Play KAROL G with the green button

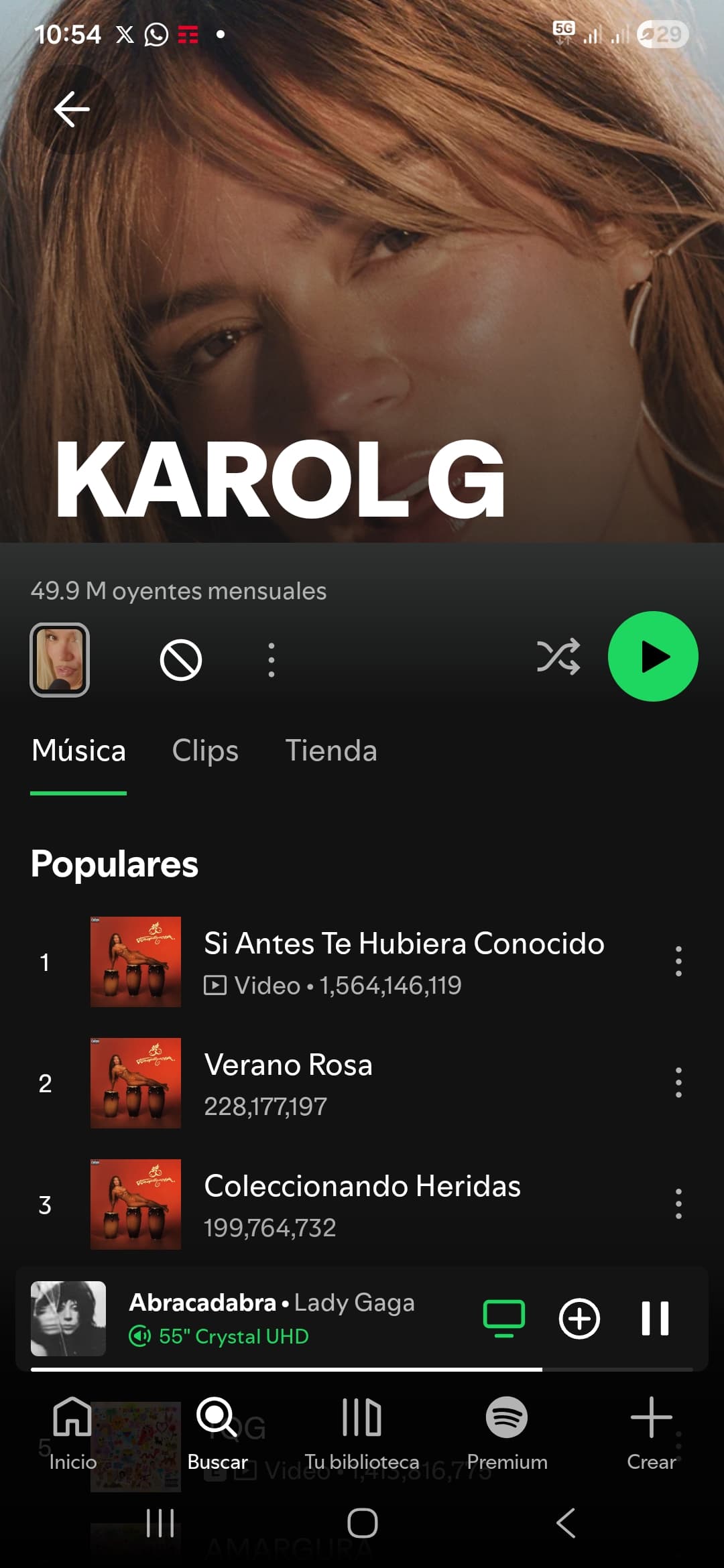point(653,657)
